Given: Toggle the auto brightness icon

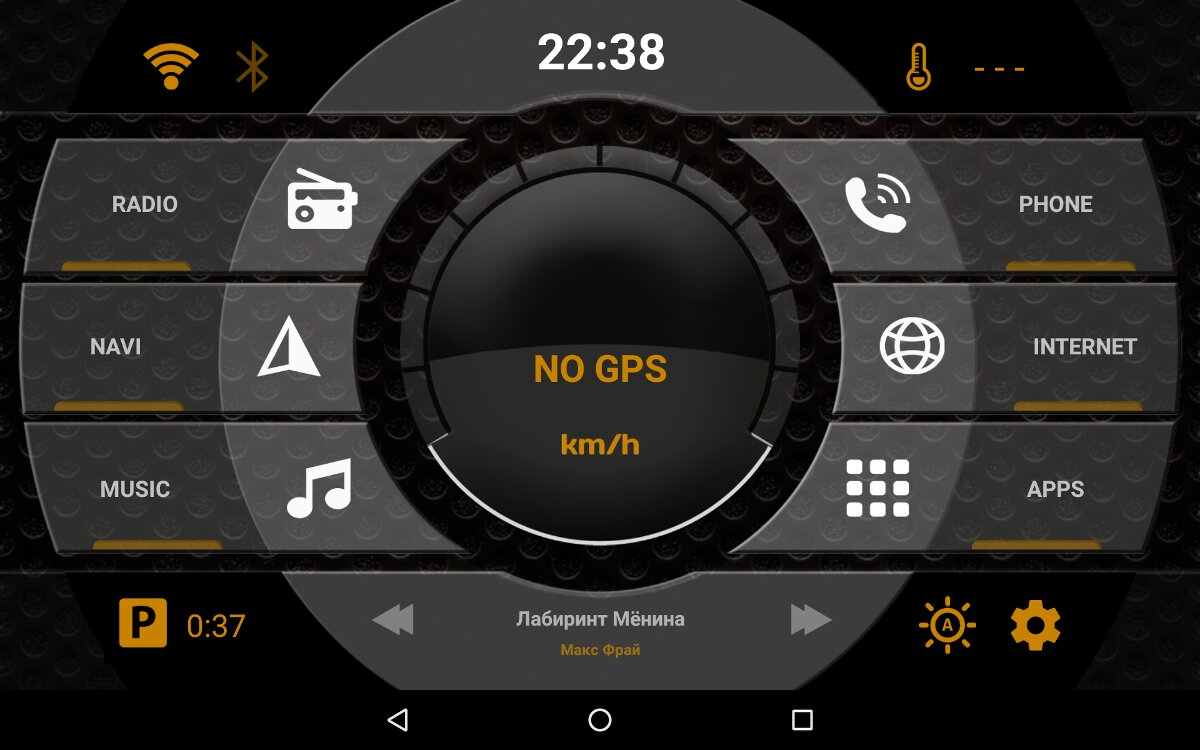Looking at the screenshot, I should tap(946, 627).
